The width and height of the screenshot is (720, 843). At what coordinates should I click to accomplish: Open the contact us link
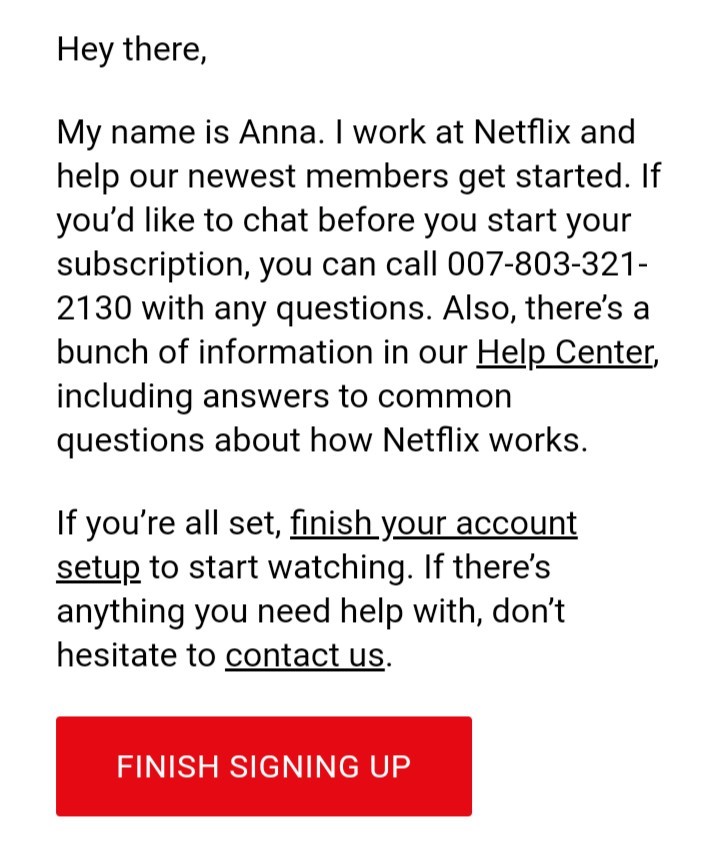coord(305,656)
